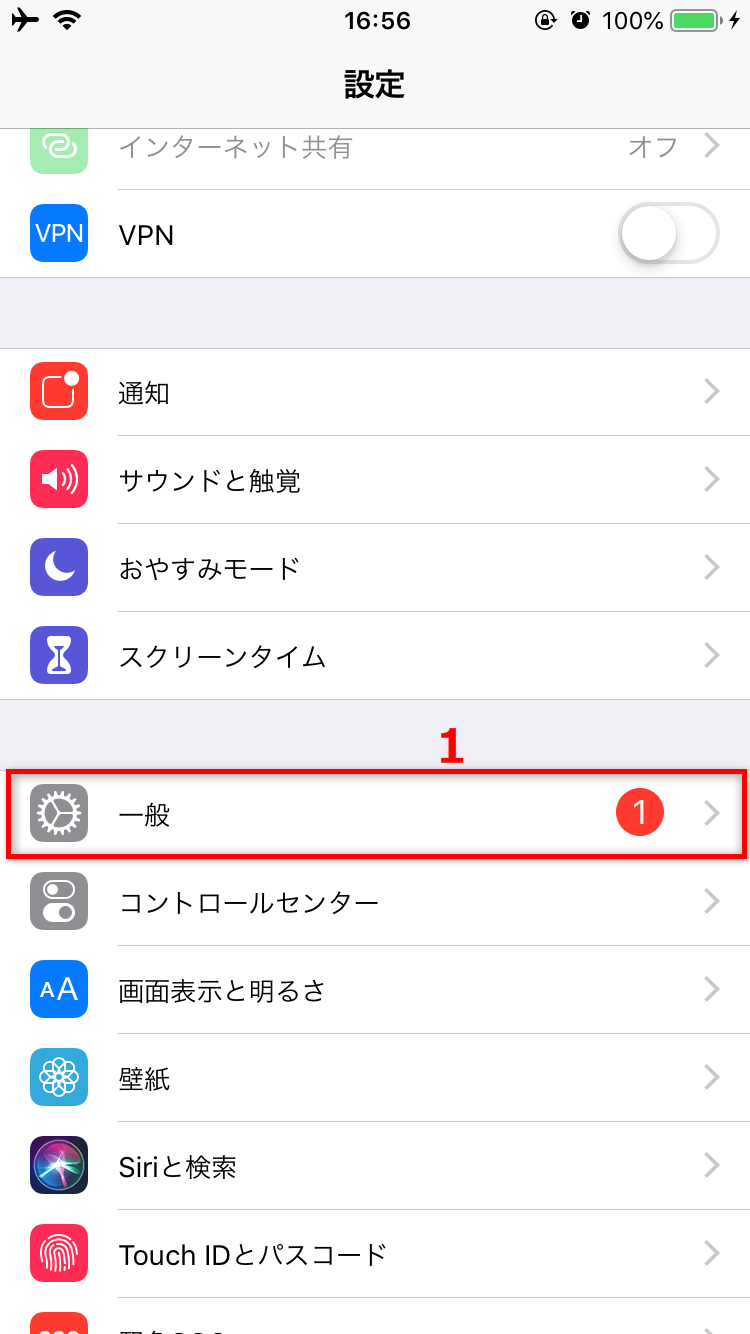
Task: Open 通知 settings
Action: click(375, 393)
